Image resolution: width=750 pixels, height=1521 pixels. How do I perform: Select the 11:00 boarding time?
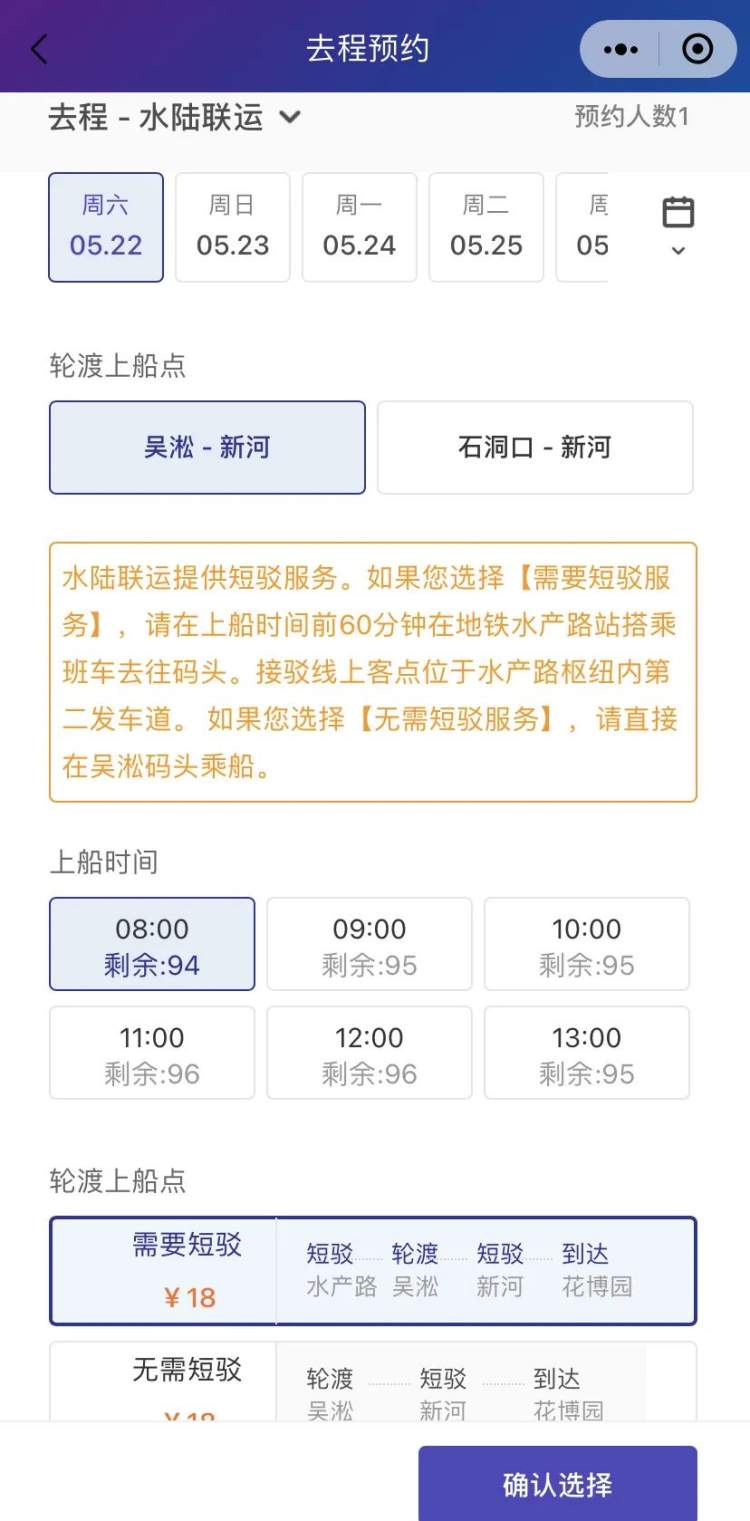(x=152, y=1053)
